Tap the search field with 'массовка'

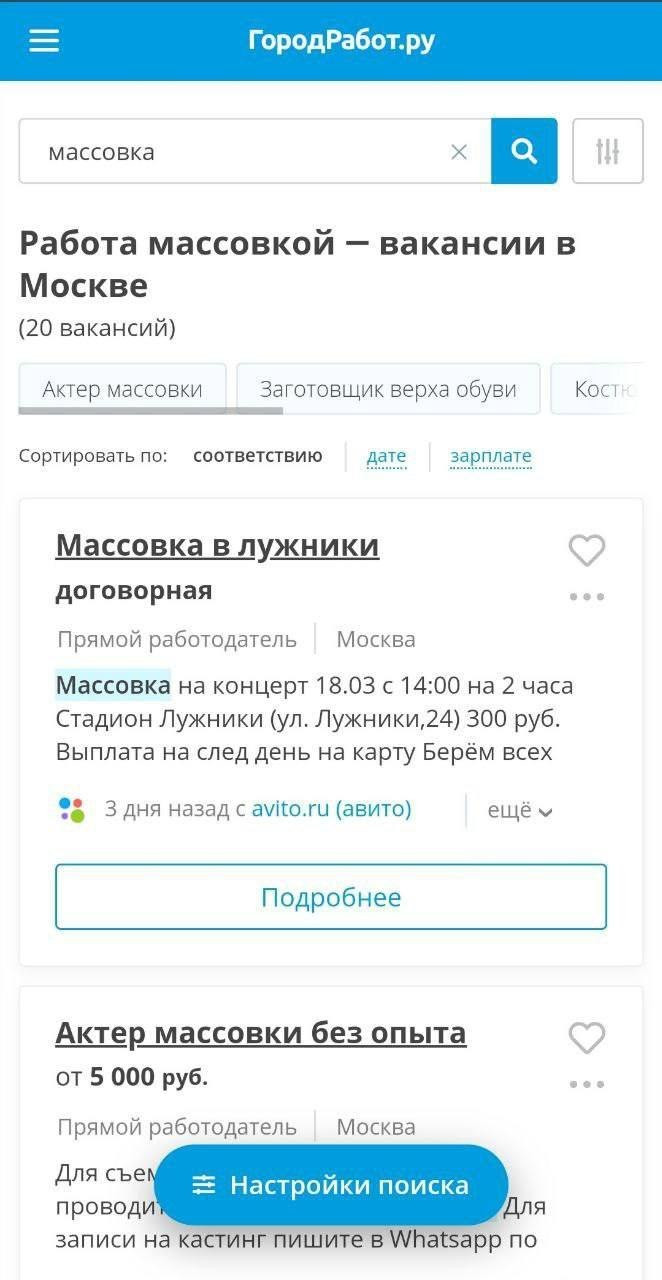pos(240,152)
